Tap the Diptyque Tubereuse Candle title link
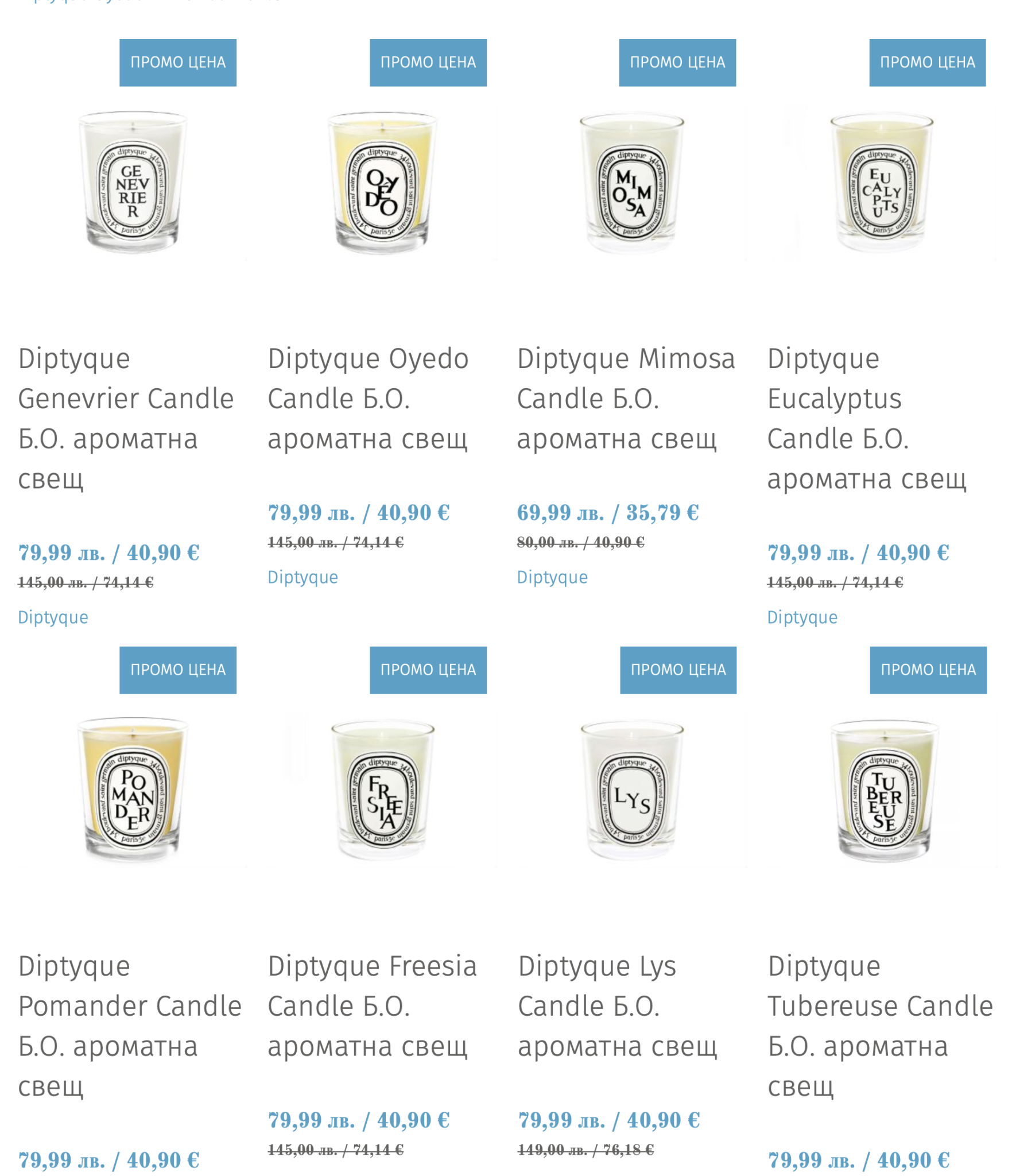 (879, 1026)
